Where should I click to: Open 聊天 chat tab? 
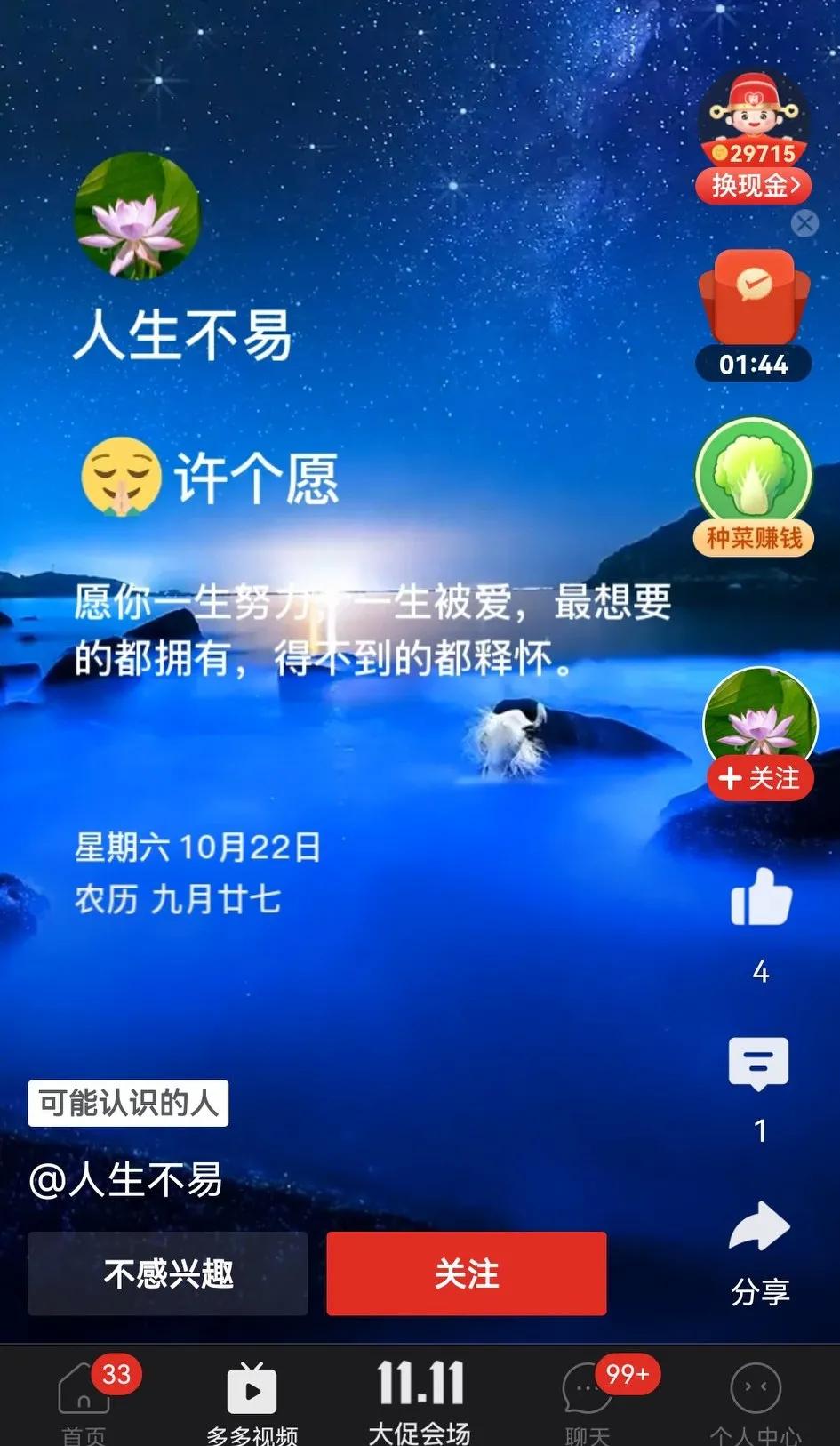pyautogui.click(x=588, y=1401)
